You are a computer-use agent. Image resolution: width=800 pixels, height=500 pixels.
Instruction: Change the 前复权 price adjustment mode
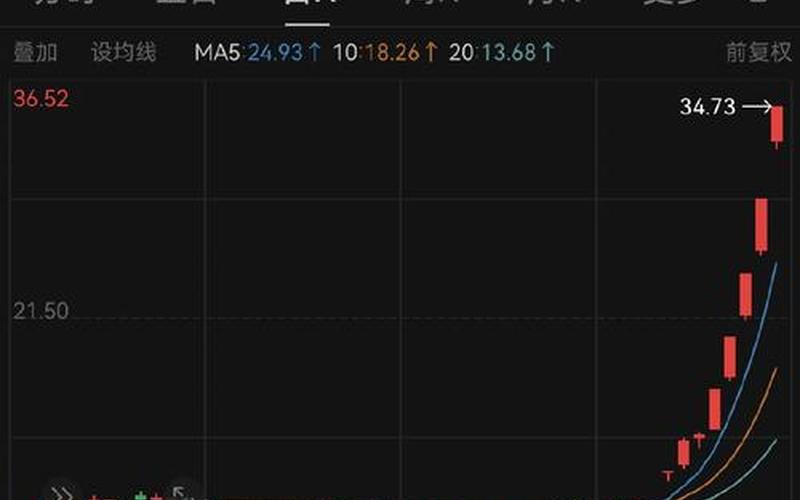758,53
